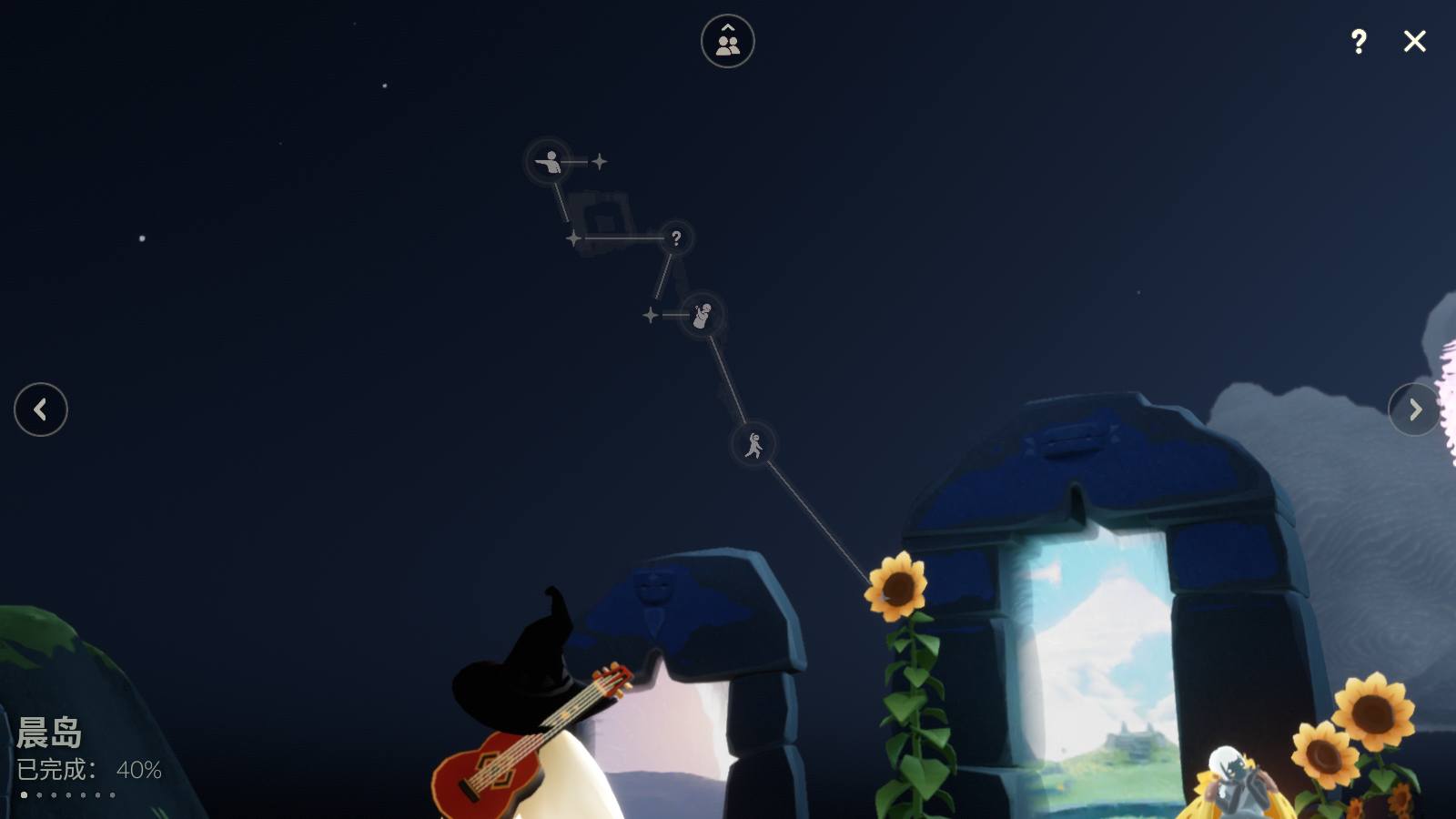
Task: Select the unknown question mark spirit
Action: [676, 238]
